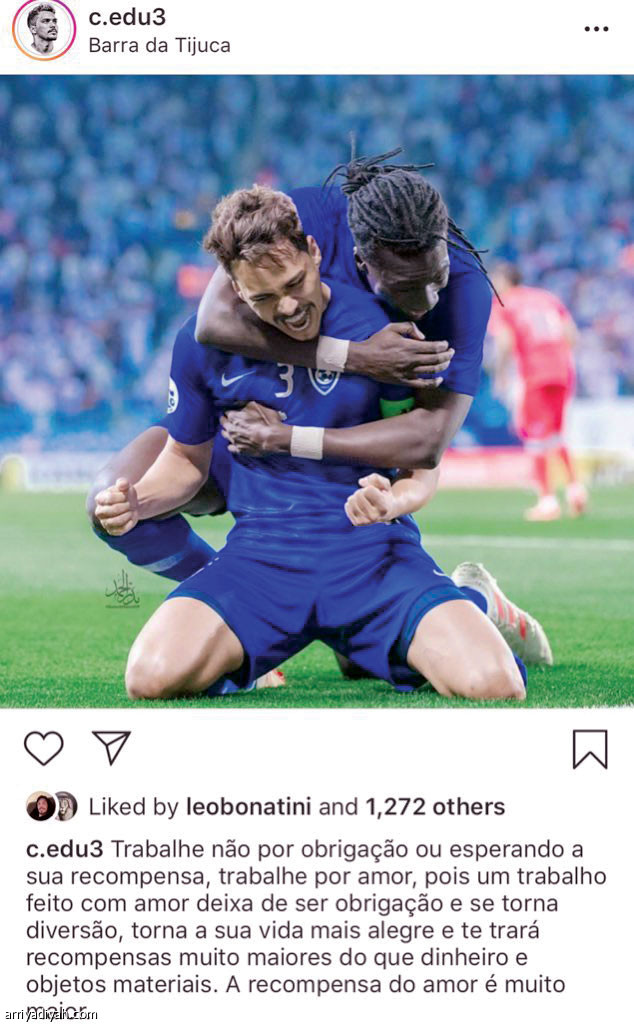Open the c.edu3 username in the post header

coord(127,17)
